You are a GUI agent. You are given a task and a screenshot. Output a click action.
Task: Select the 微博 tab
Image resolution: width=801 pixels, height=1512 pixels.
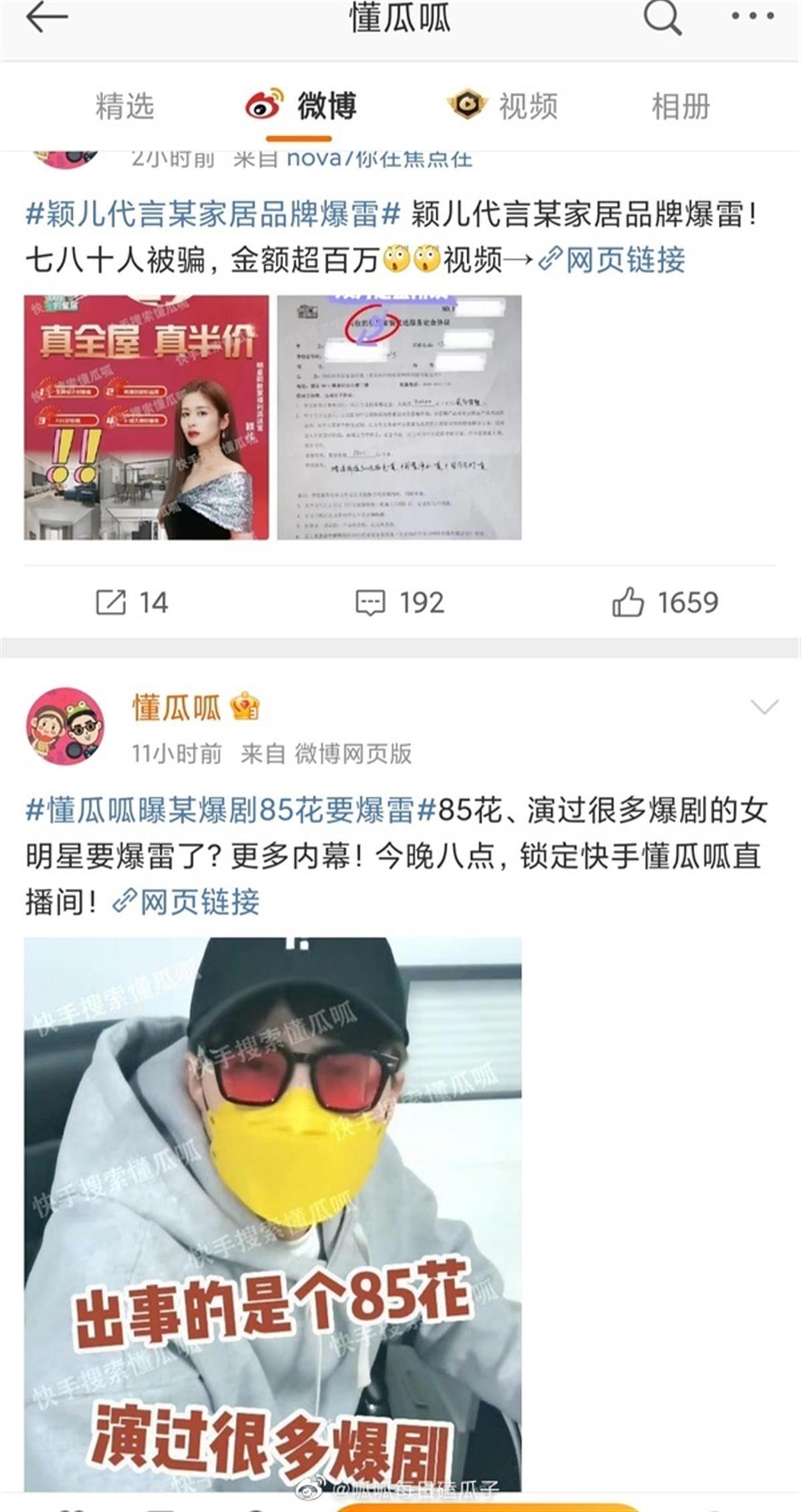(301, 107)
